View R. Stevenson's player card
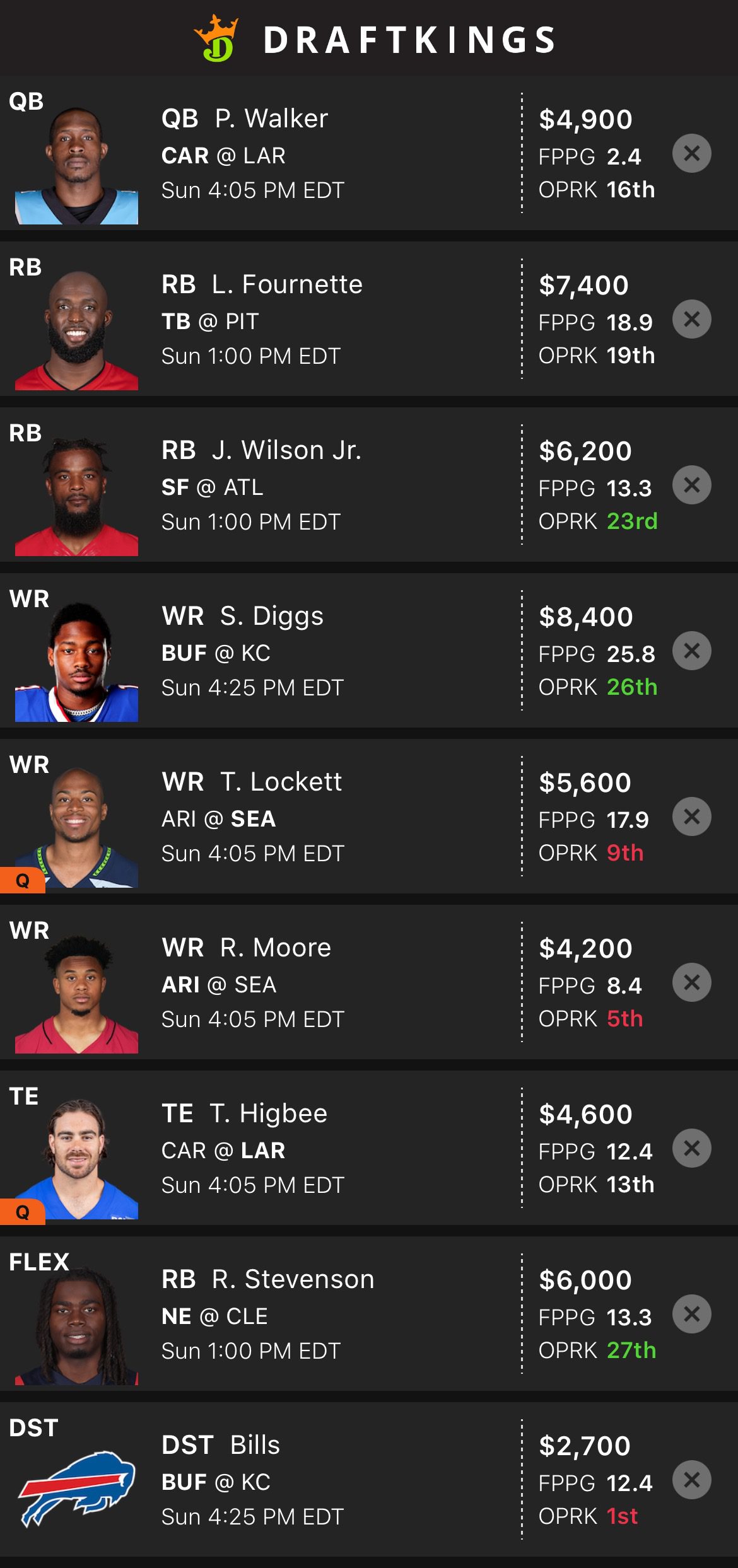 point(293,1280)
